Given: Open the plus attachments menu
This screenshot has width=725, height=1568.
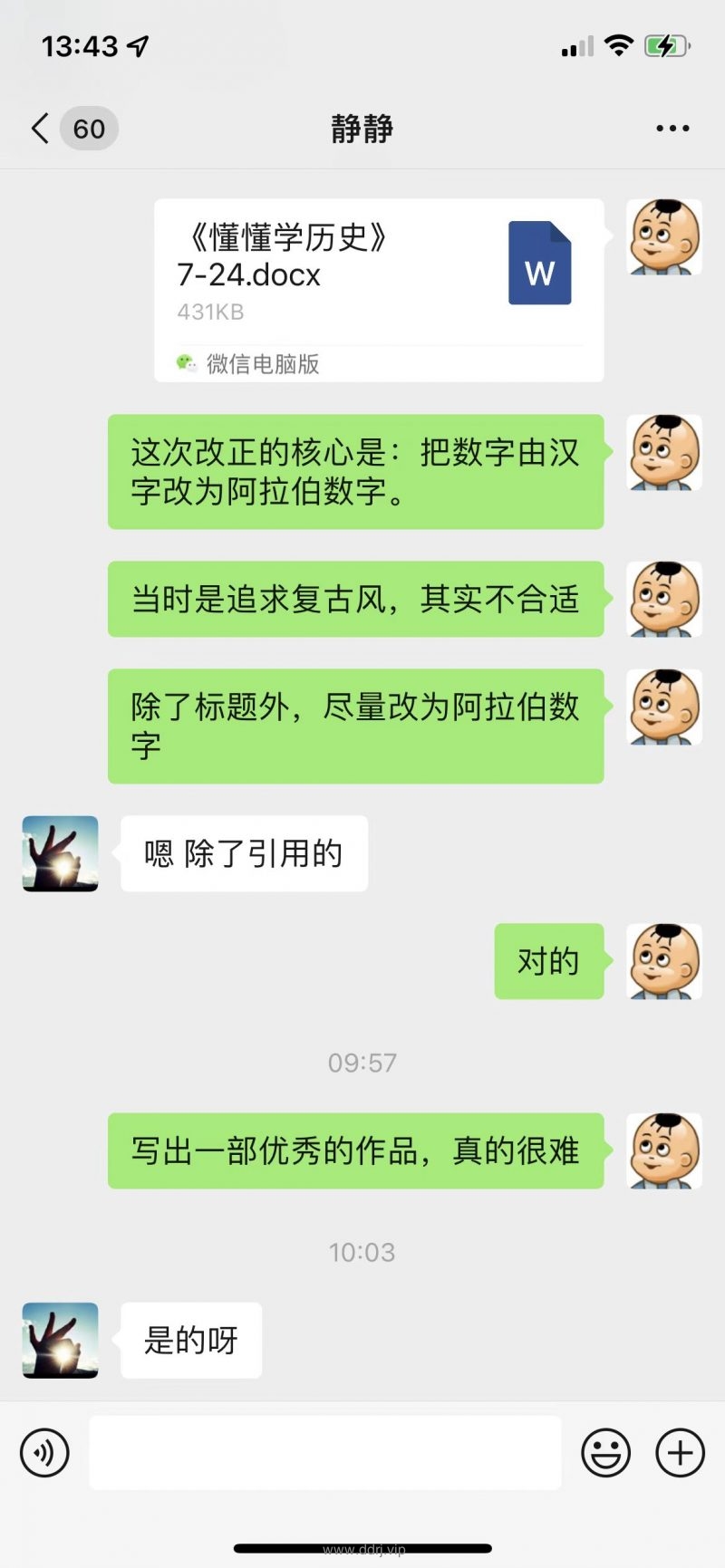Looking at the screenshot, I should point(680,1453).
